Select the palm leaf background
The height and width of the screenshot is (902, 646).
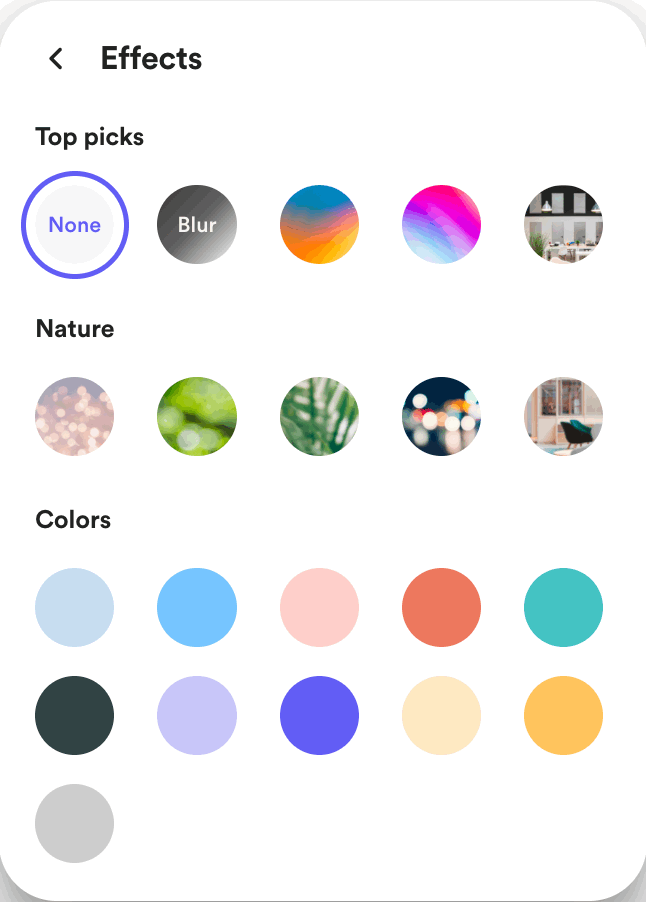[x=319, y=416]
